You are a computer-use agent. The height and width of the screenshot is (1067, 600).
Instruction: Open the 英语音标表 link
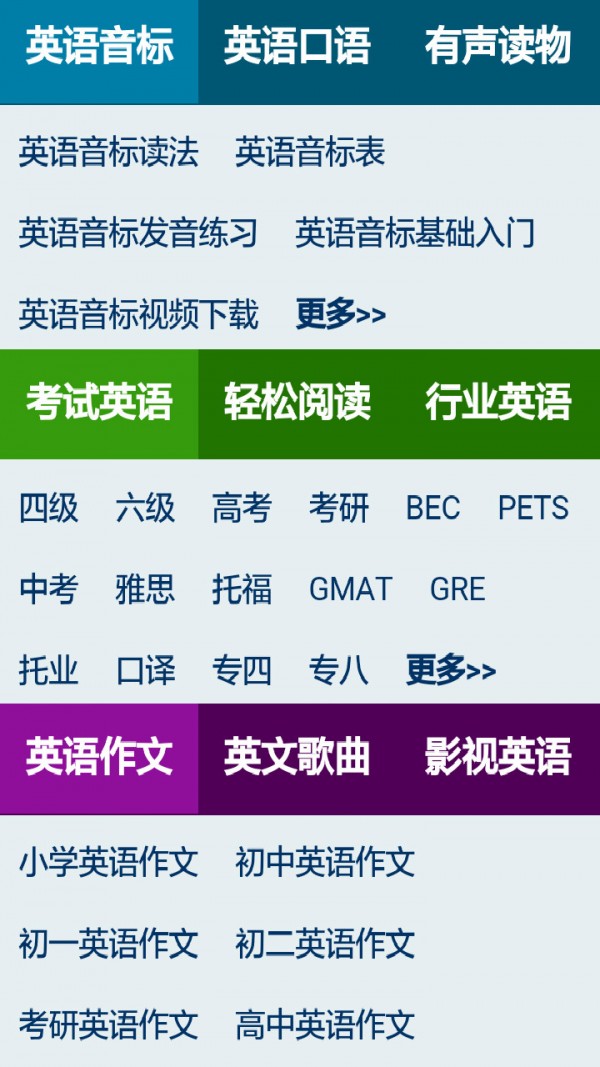pos(310,153)
